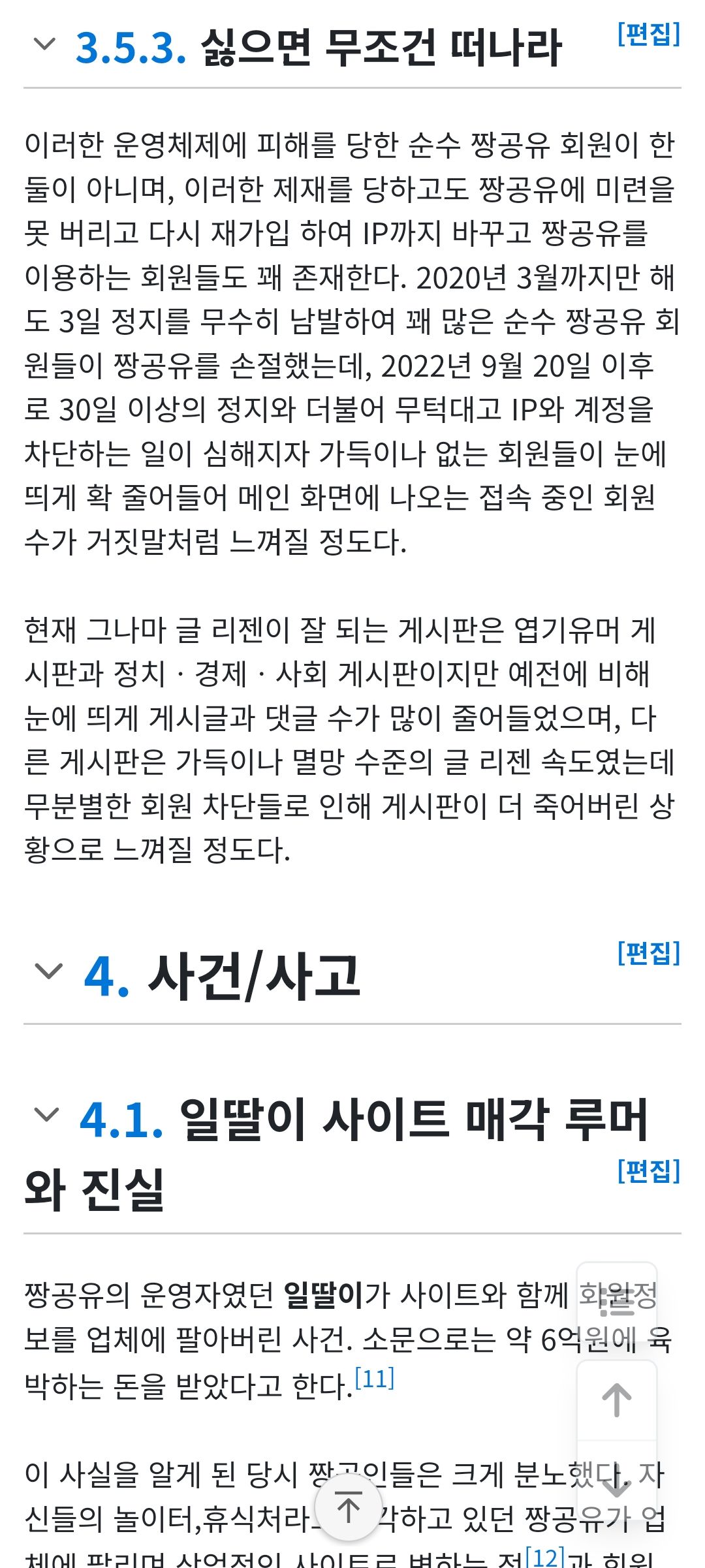Open the table of contents floating button

pos(617,1303)
